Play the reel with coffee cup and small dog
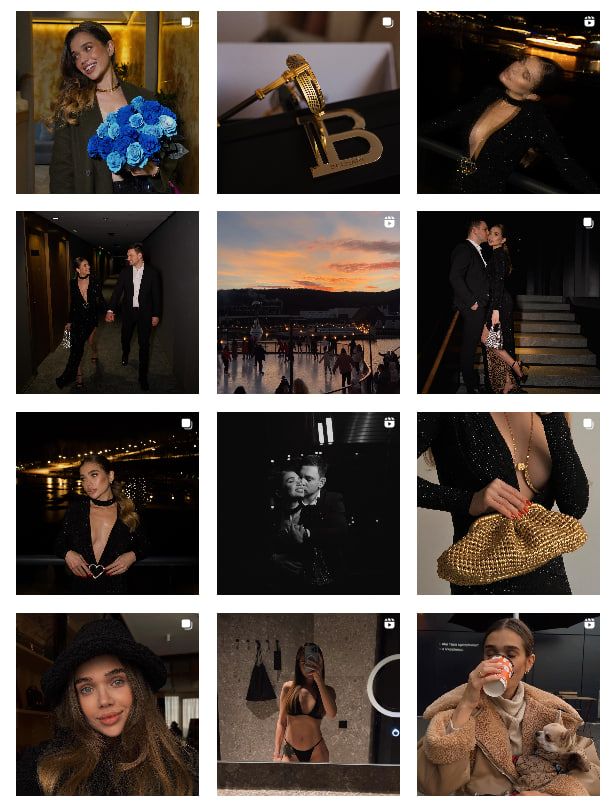613x810 pixels. pyautogui.click(x=508, y=704)
